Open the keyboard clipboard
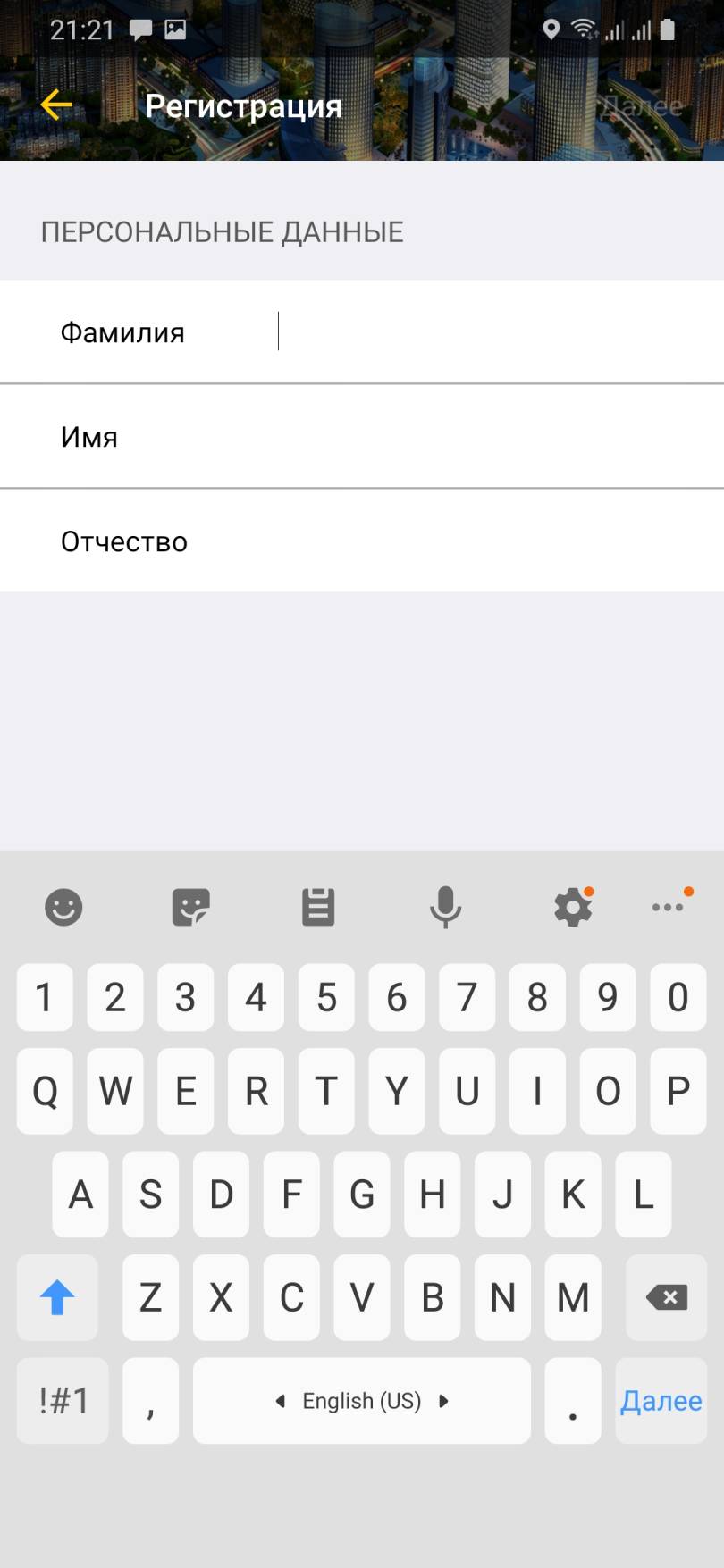724x1568 pixels. 318,908
